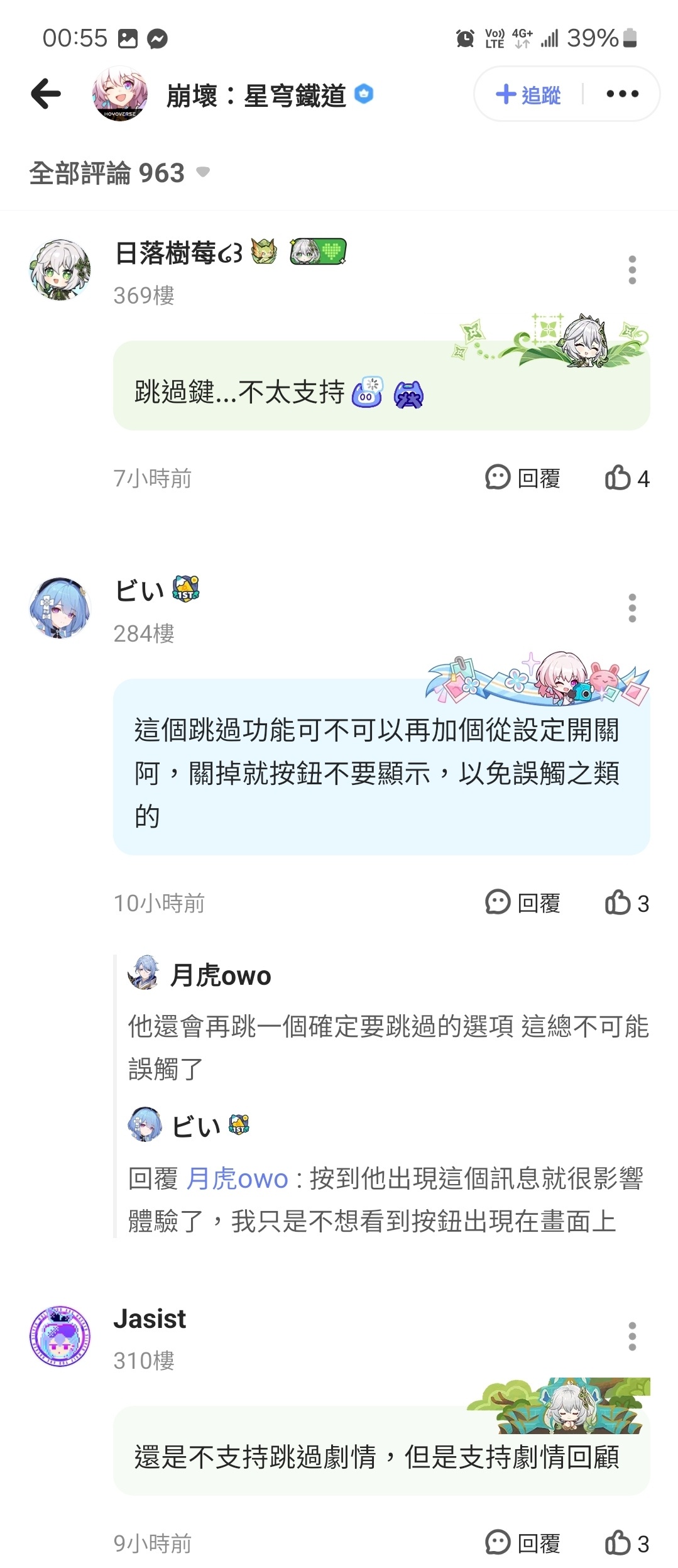The width and height of the screenshot is (678, 1568).
Task: Reply to ビい's comment from 10小時前
Action: pos(523,903)
